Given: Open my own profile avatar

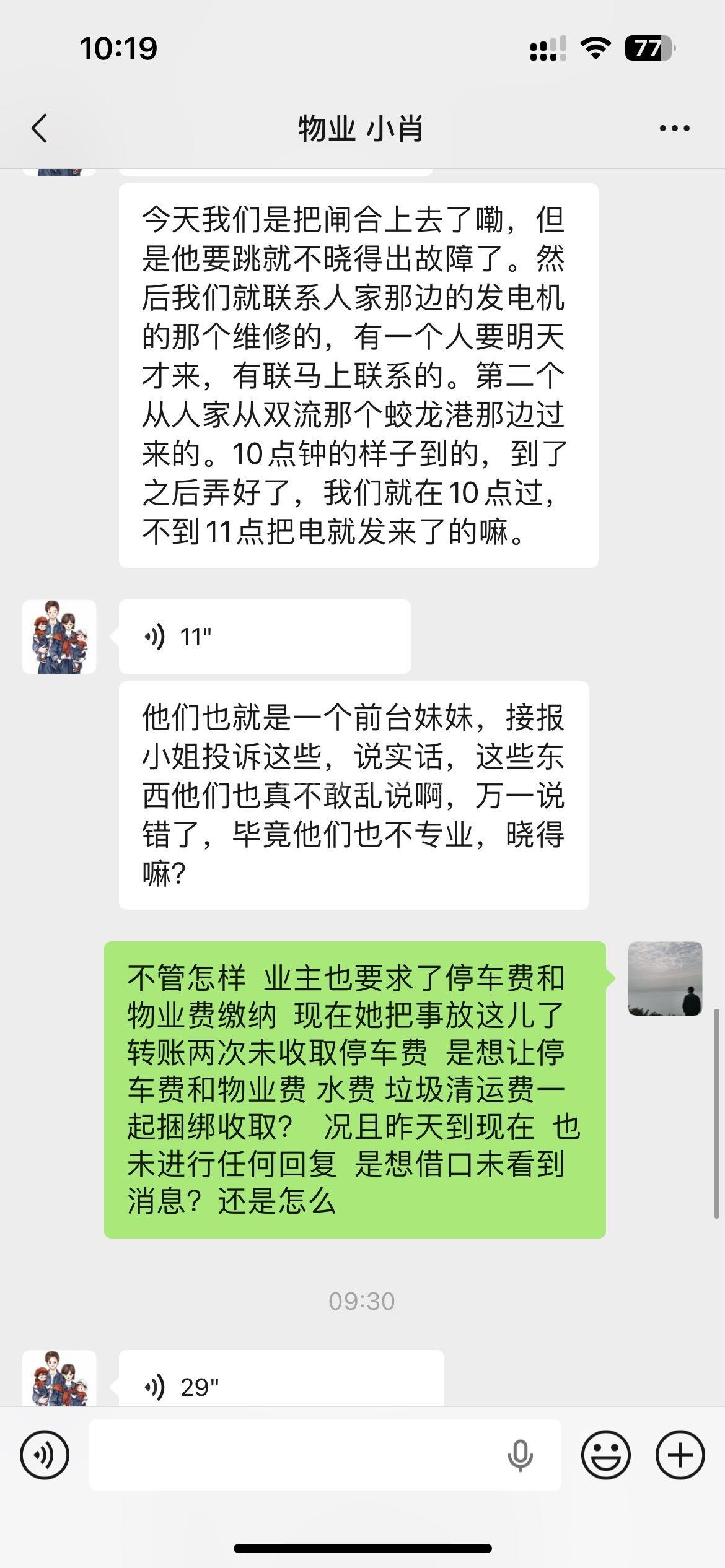Looking at the screenshot, I should [x=665, y=978].
